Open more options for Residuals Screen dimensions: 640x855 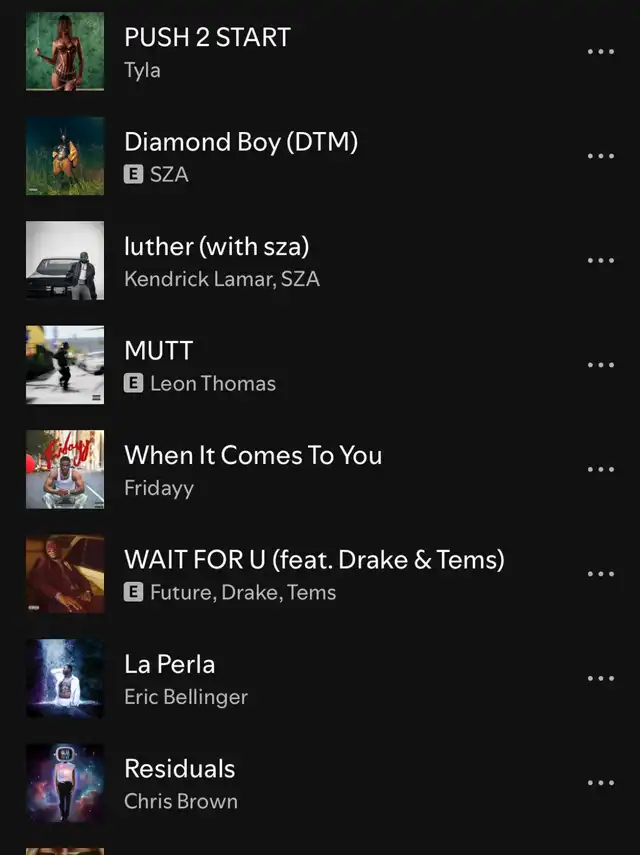[x=600, y=783]
